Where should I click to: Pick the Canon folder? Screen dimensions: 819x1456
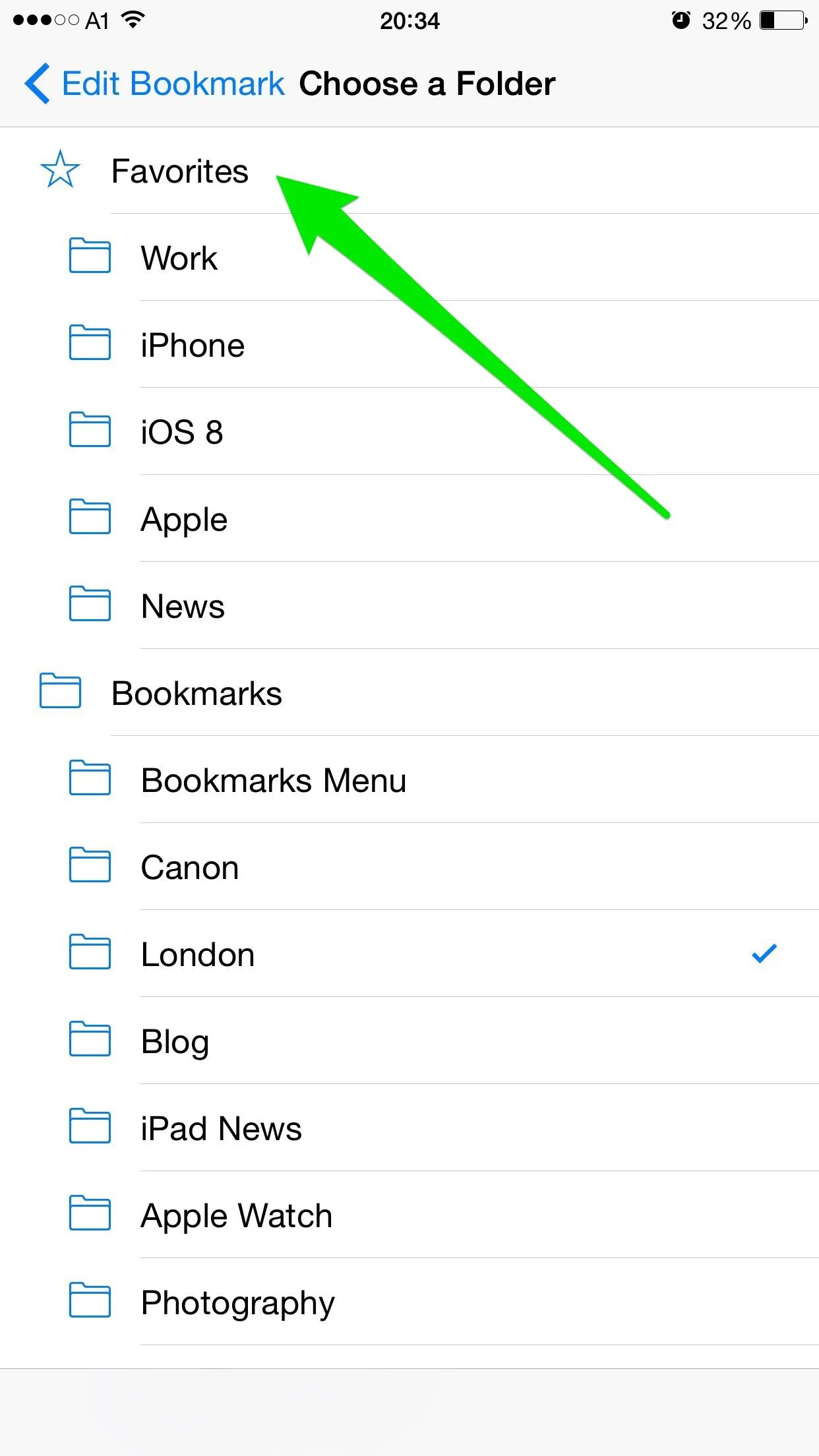(x=190, y=868)
